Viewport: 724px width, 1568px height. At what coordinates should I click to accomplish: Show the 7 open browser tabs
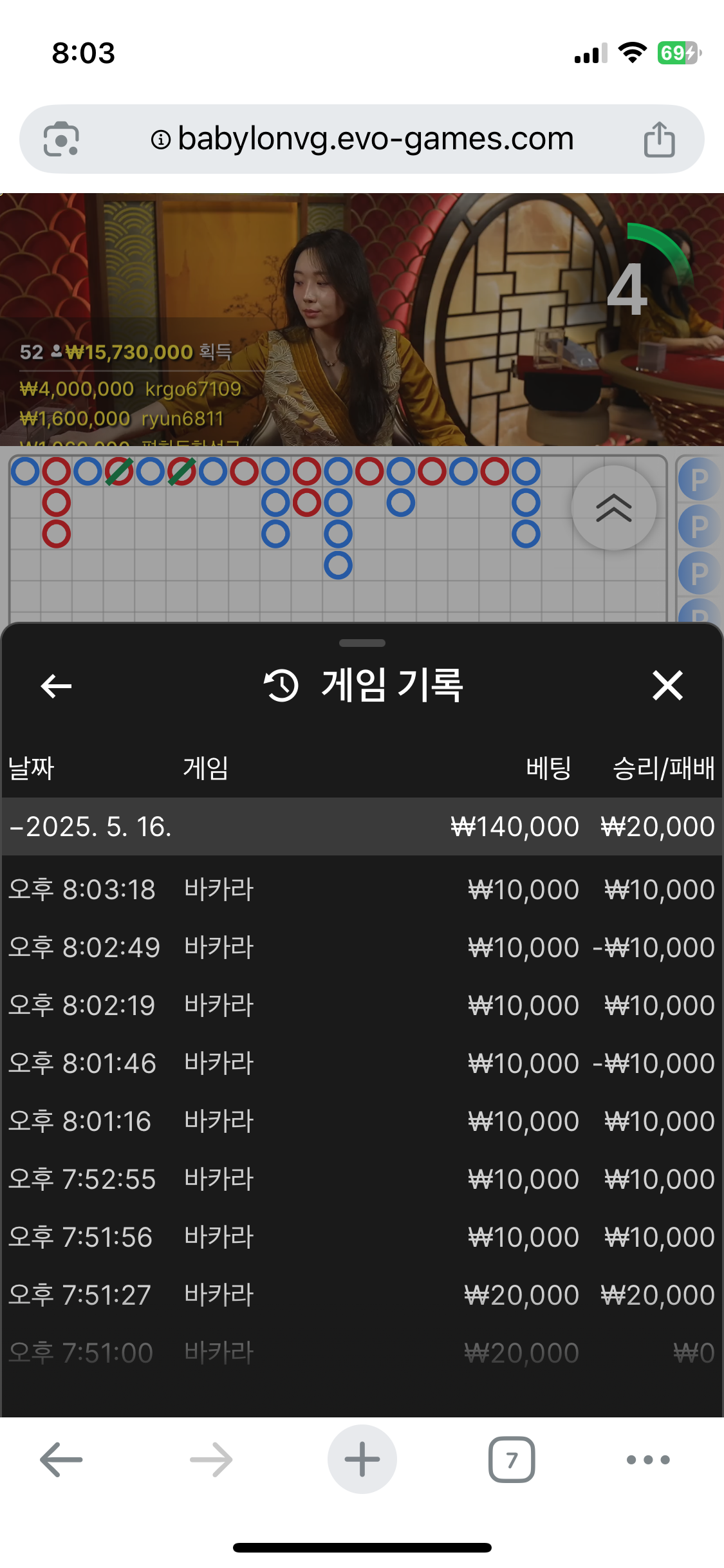(x=512, y=1460)
